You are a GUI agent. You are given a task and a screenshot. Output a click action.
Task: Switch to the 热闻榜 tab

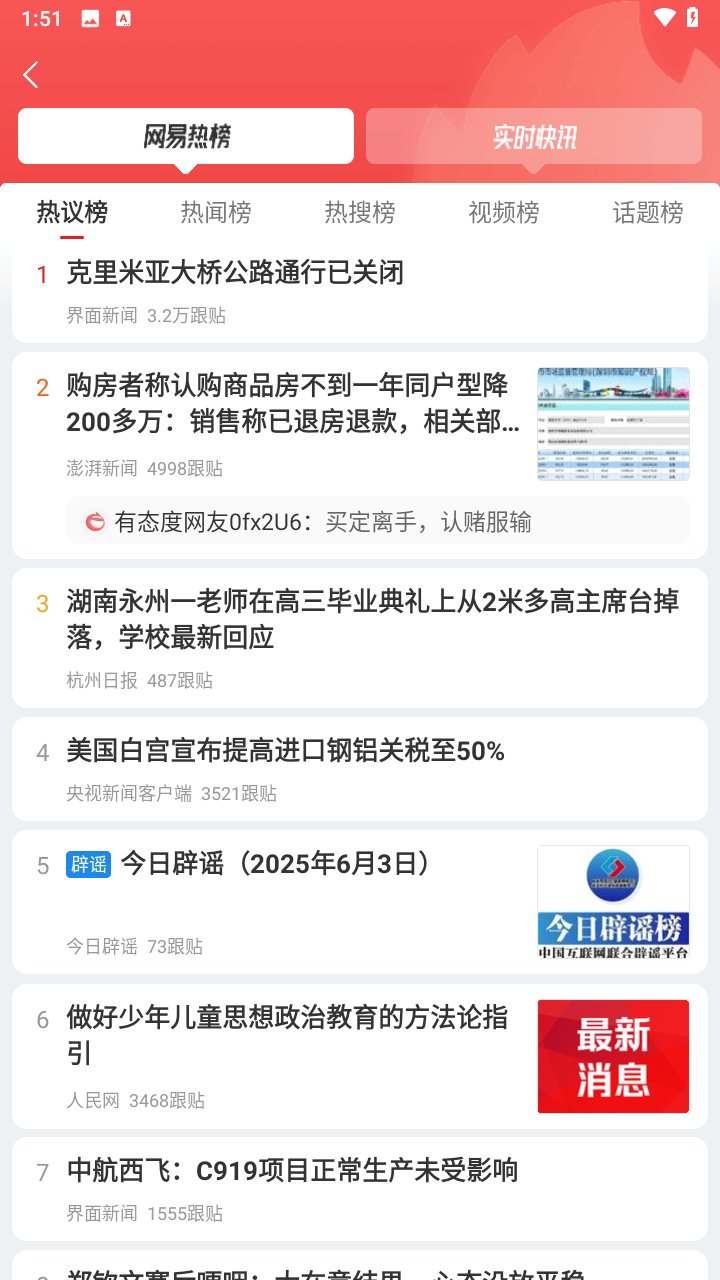pyautogui.click(x=216, y=212)
